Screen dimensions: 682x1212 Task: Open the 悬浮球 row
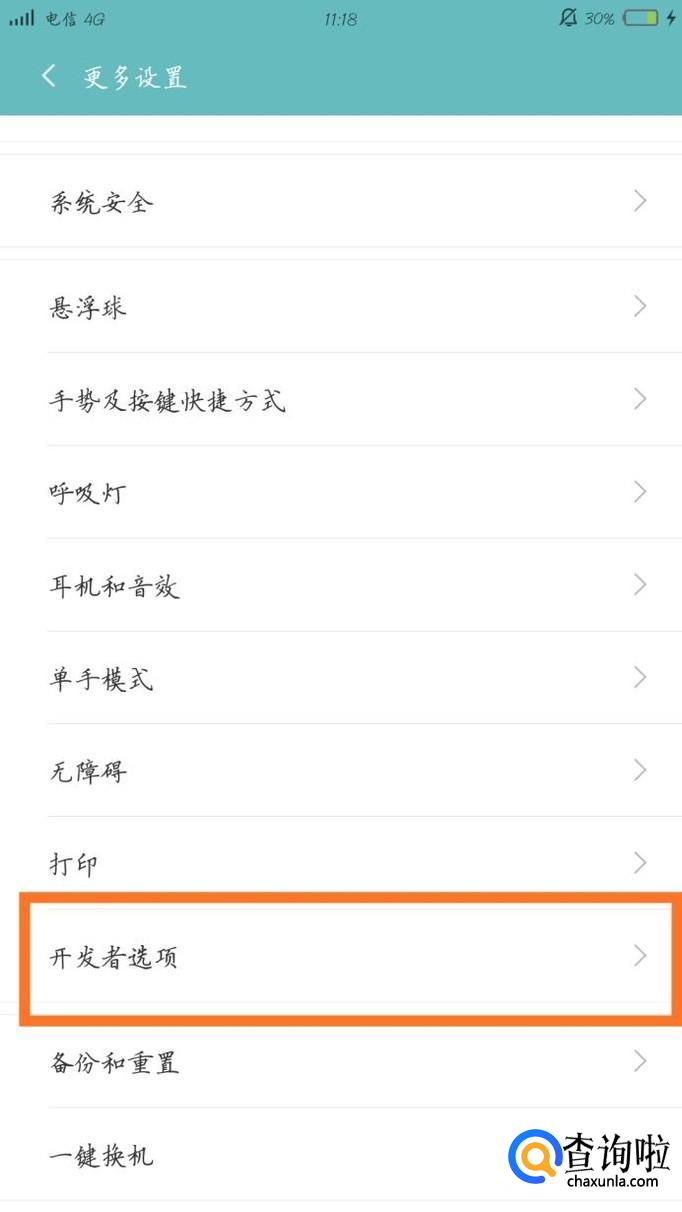click(341, 306)
